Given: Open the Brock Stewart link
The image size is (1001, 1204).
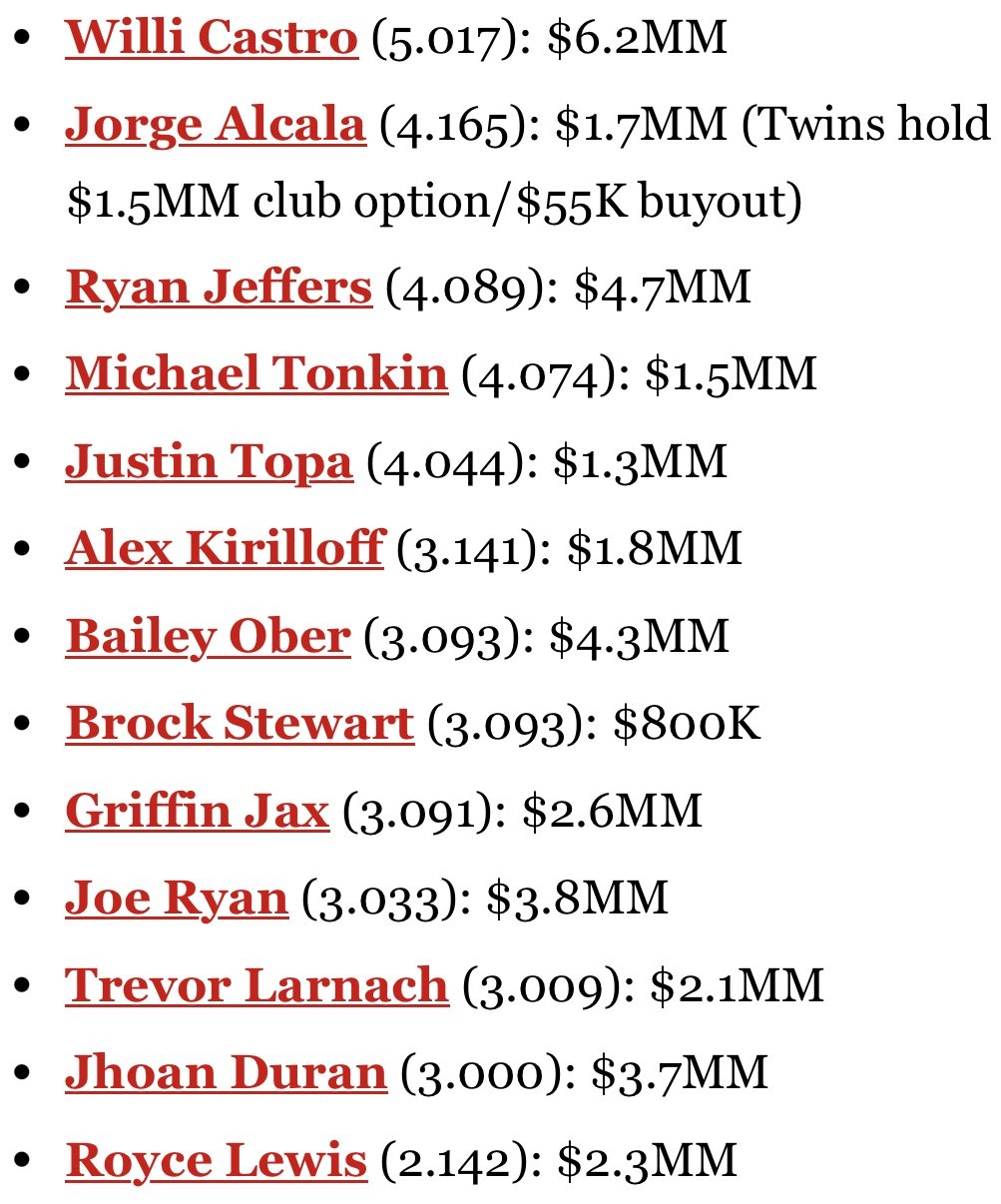Looking at the screenshot, I should click(x=240, y=723).
